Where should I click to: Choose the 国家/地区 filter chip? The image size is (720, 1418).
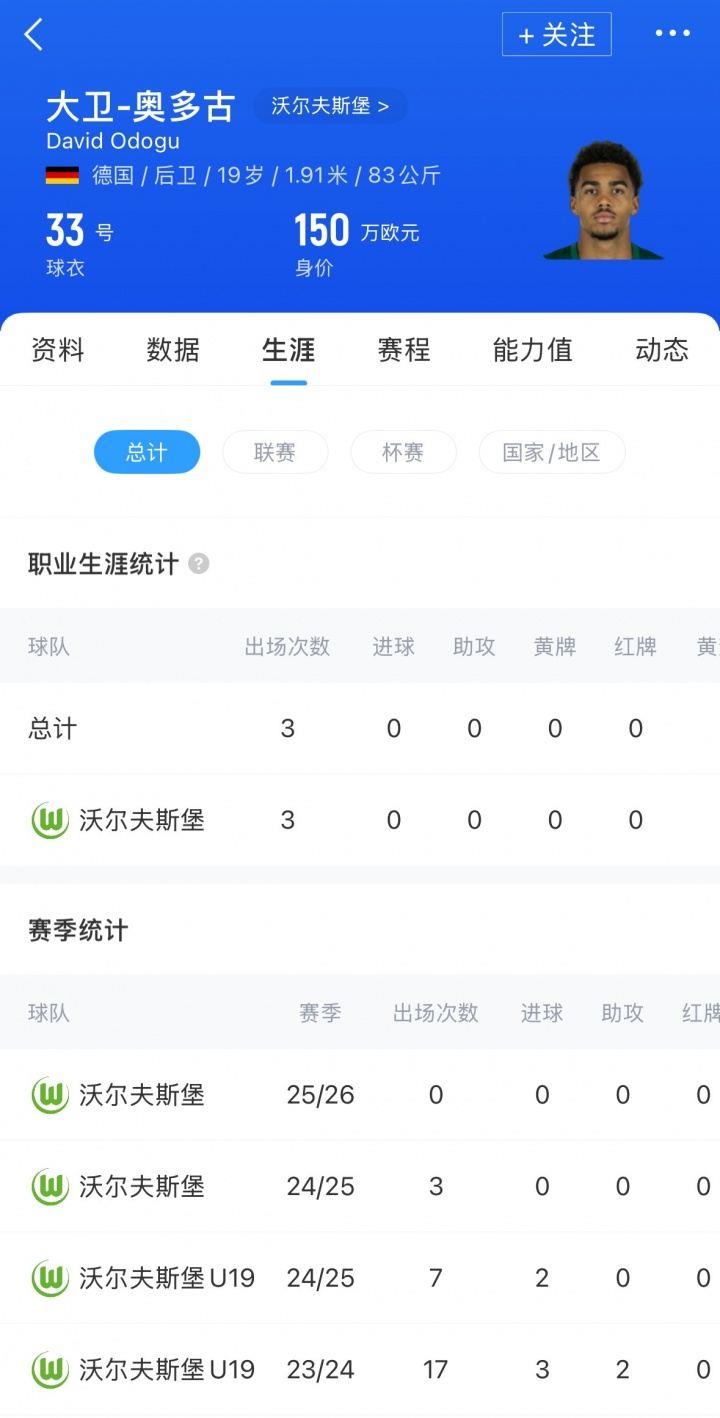click(x=551, y=452)
